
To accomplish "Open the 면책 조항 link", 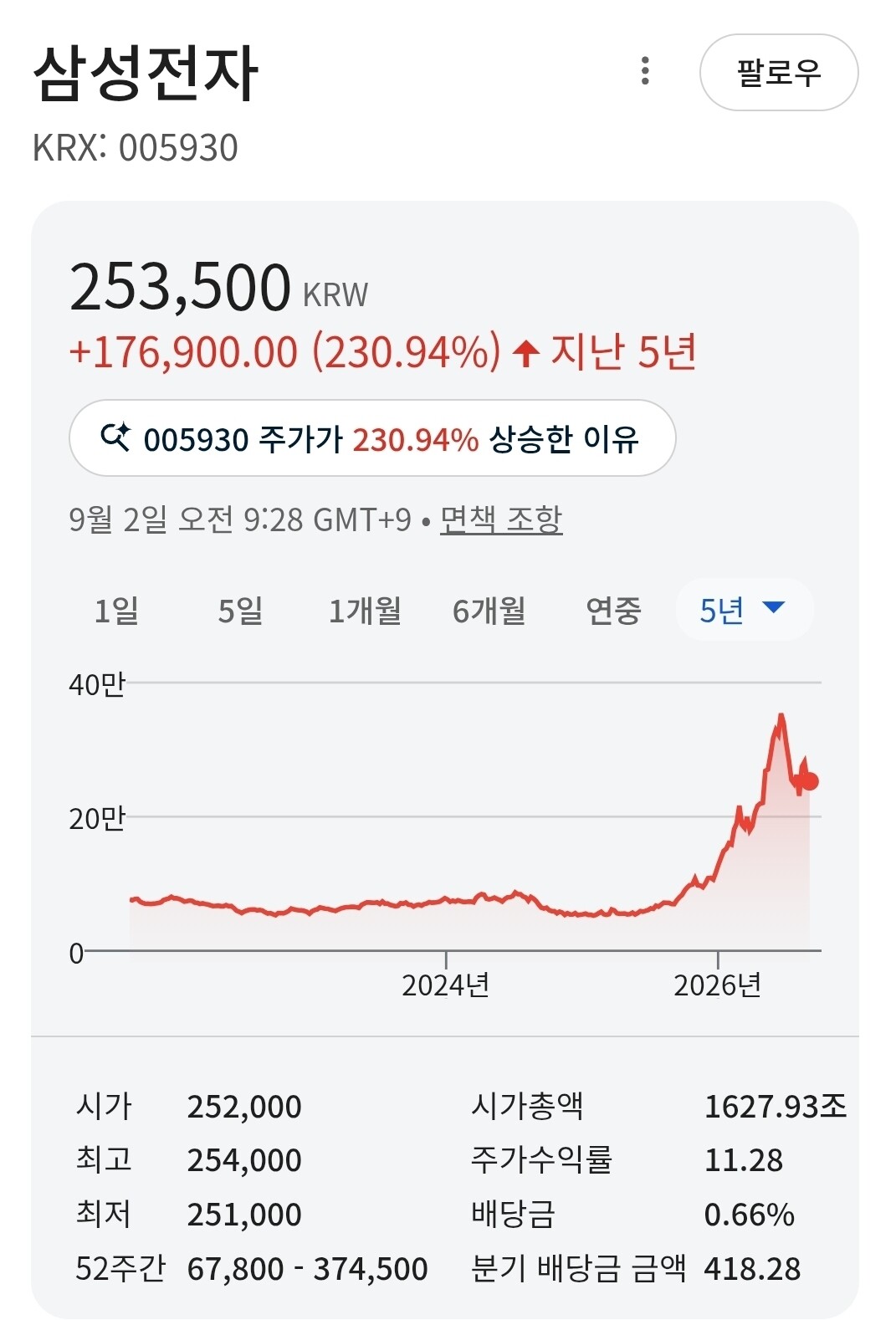I will 501,519.
